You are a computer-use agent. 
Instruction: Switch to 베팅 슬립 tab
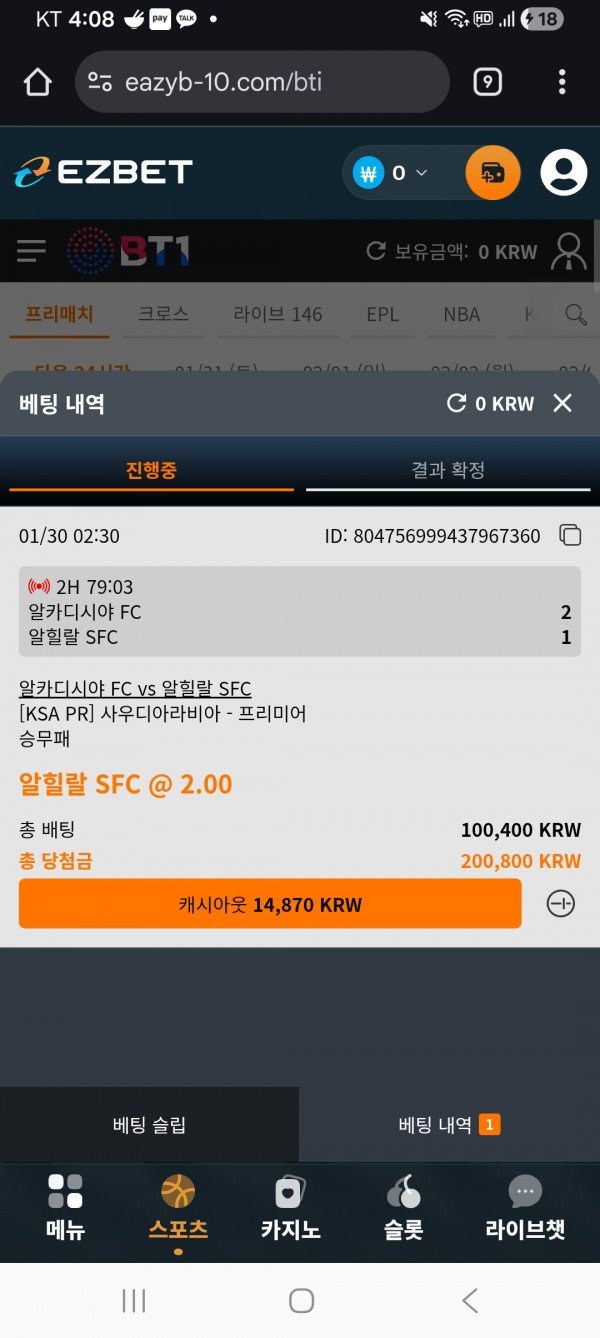(x=149, y=1124)
